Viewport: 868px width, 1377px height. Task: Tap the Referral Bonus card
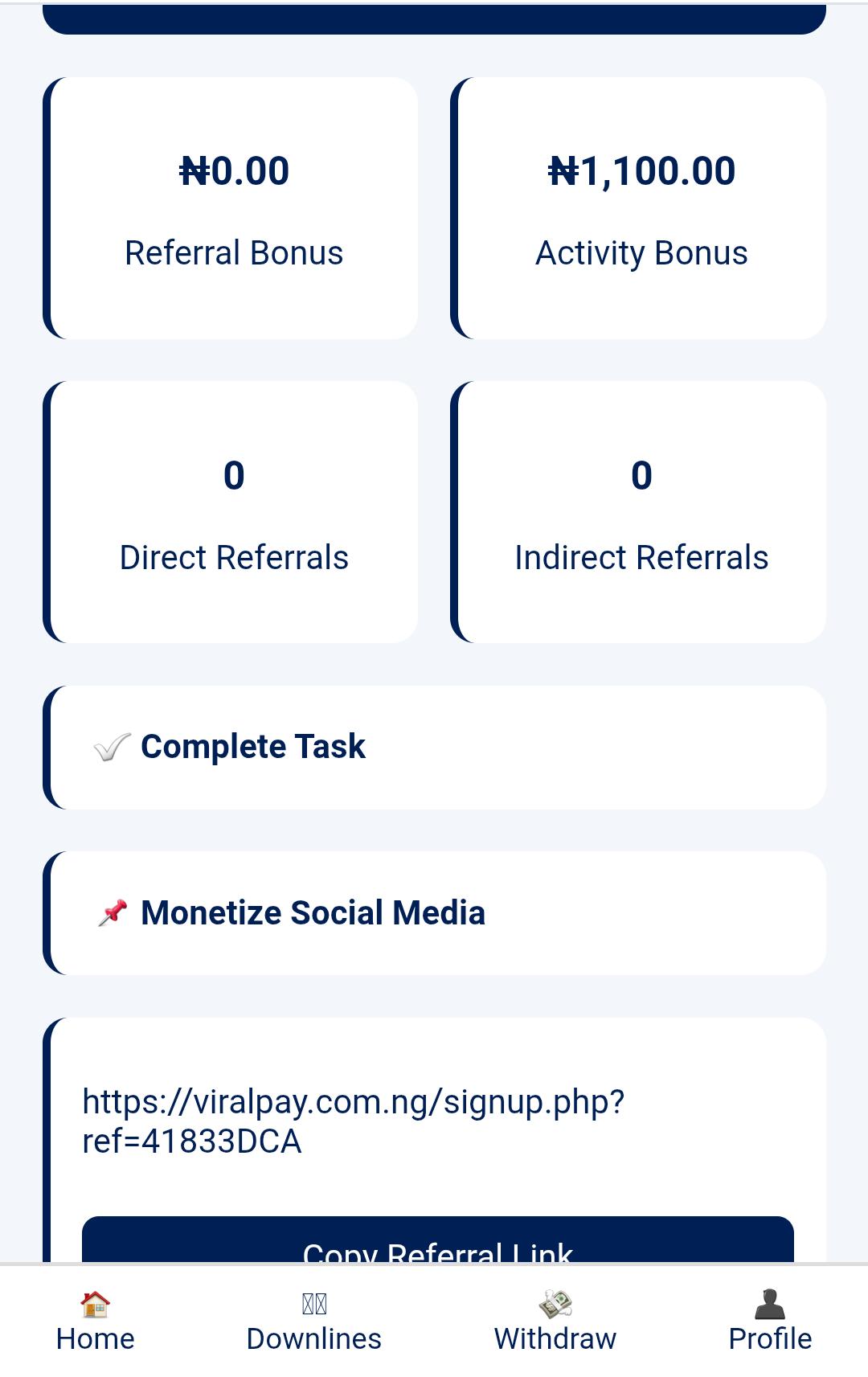[x=233, y=207]
